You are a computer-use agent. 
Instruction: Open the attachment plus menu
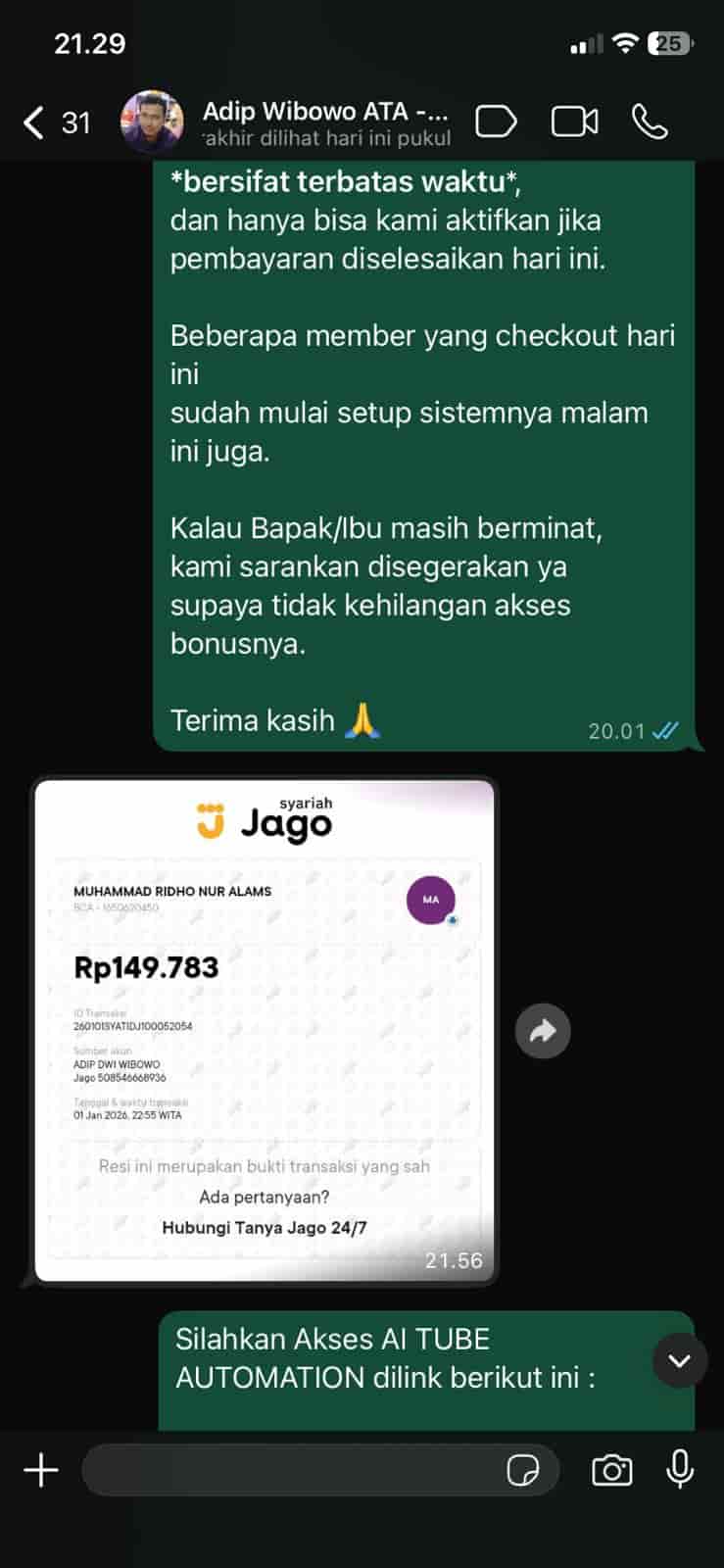tap(41, 1470)
